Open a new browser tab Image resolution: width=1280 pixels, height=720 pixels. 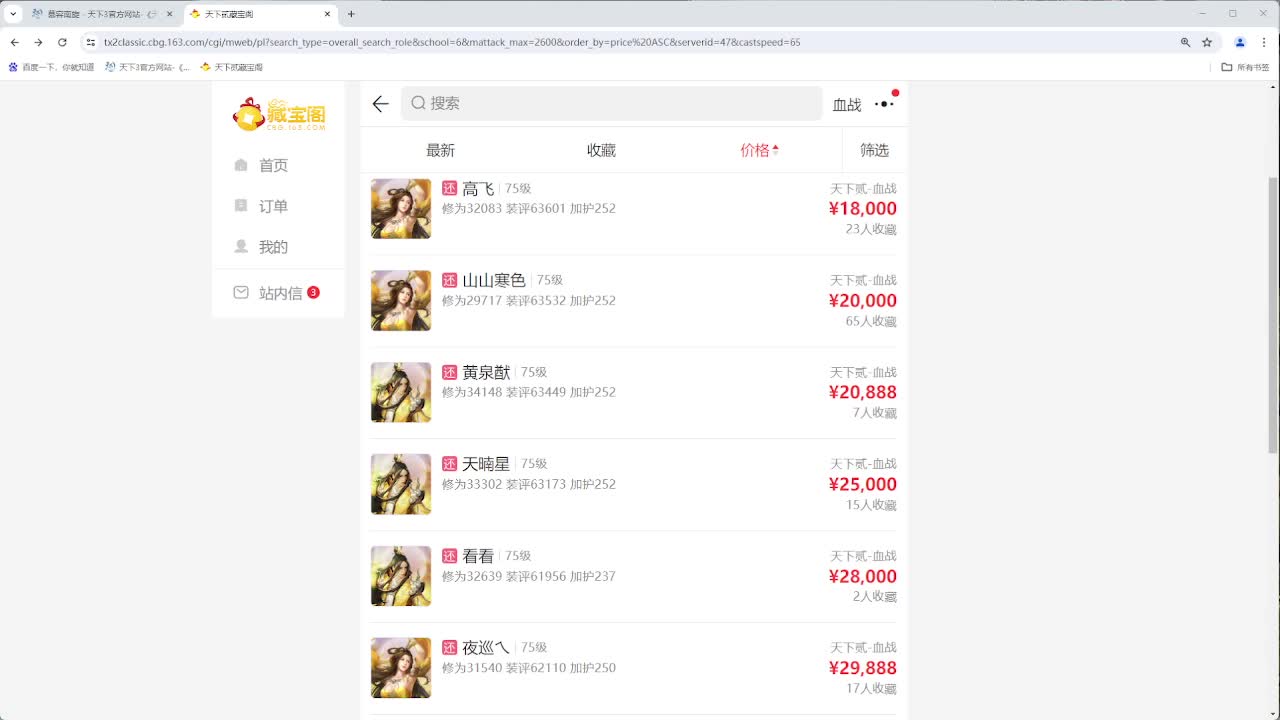pyautogui.click(x=351, y=14)
